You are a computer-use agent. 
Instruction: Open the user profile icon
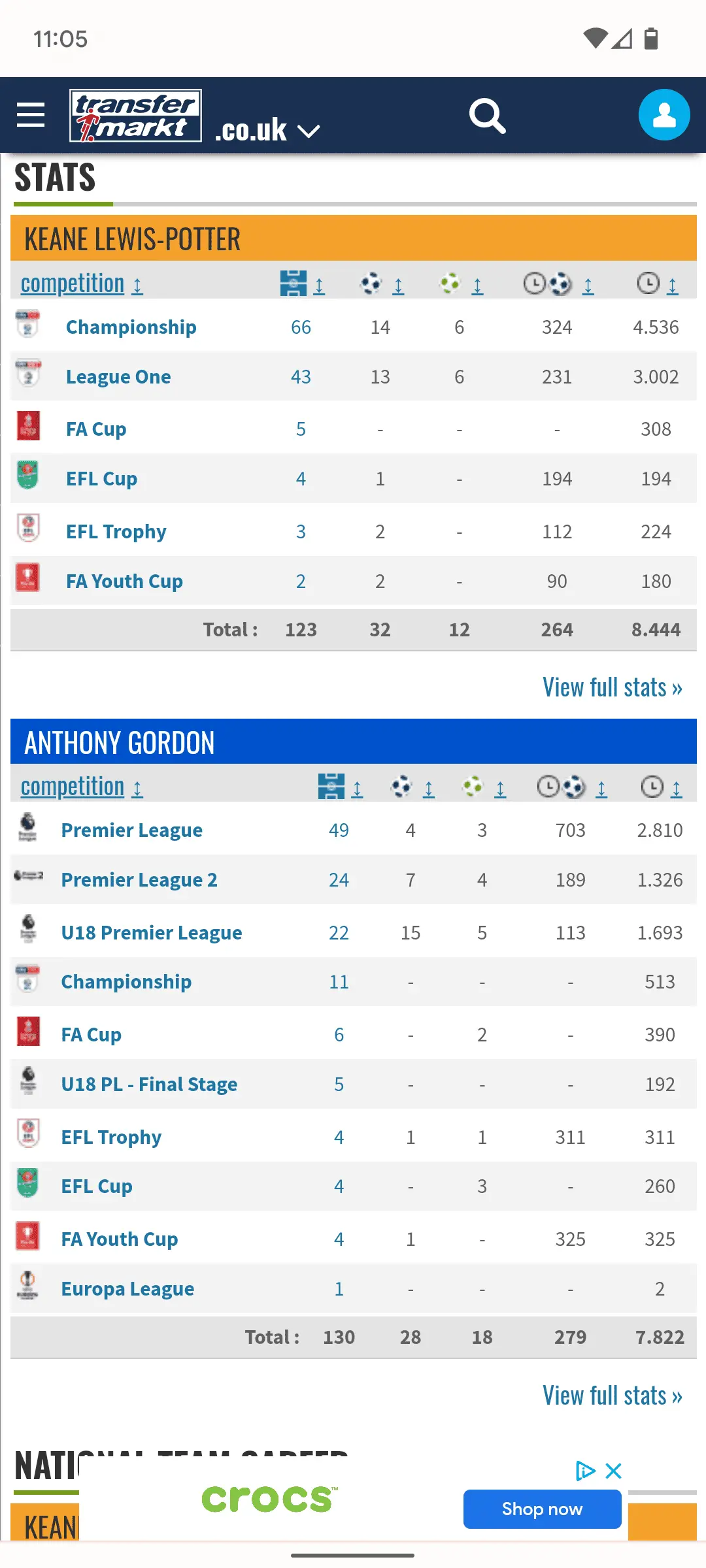pos(664,115)
